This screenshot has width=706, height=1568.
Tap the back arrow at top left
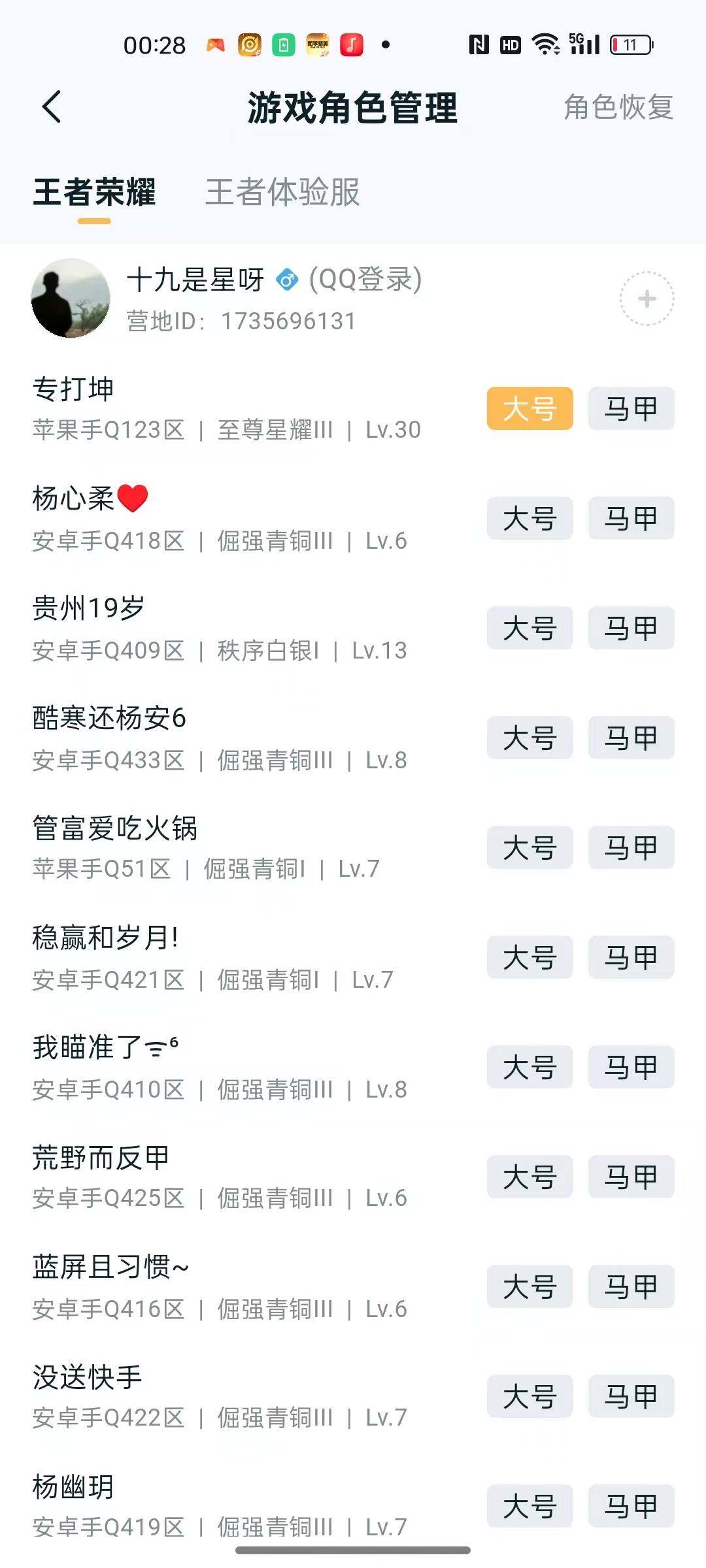tap(52, 106)
